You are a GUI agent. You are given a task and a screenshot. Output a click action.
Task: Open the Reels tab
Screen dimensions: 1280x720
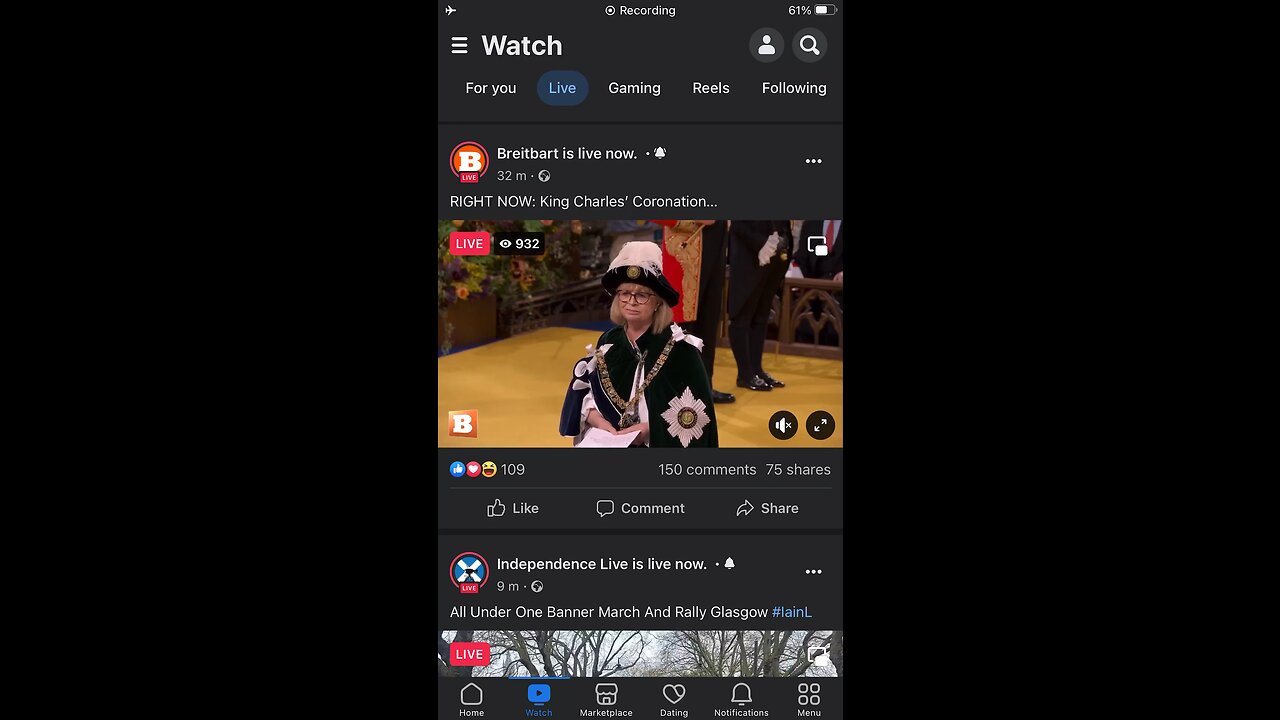(x=710, y=88)
